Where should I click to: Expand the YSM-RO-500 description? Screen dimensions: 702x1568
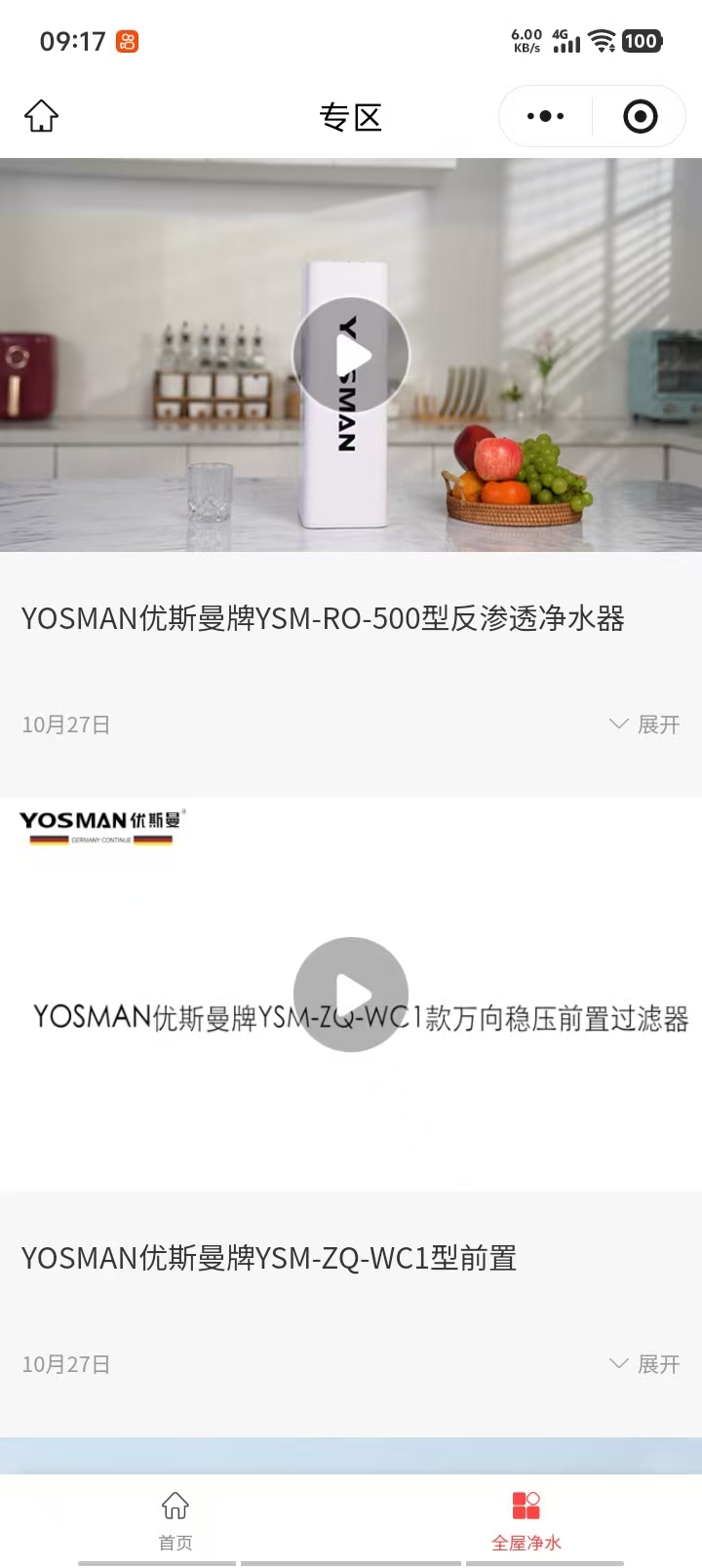point(644,725)
